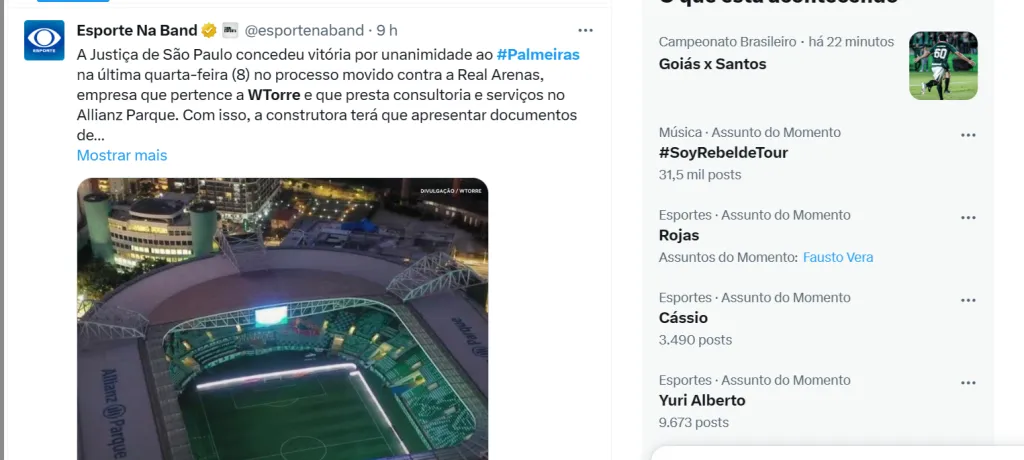Open more options for #SoyRebeldeTour trend
Viewport: 1024px width, 460px height.
tap(968, 135)
